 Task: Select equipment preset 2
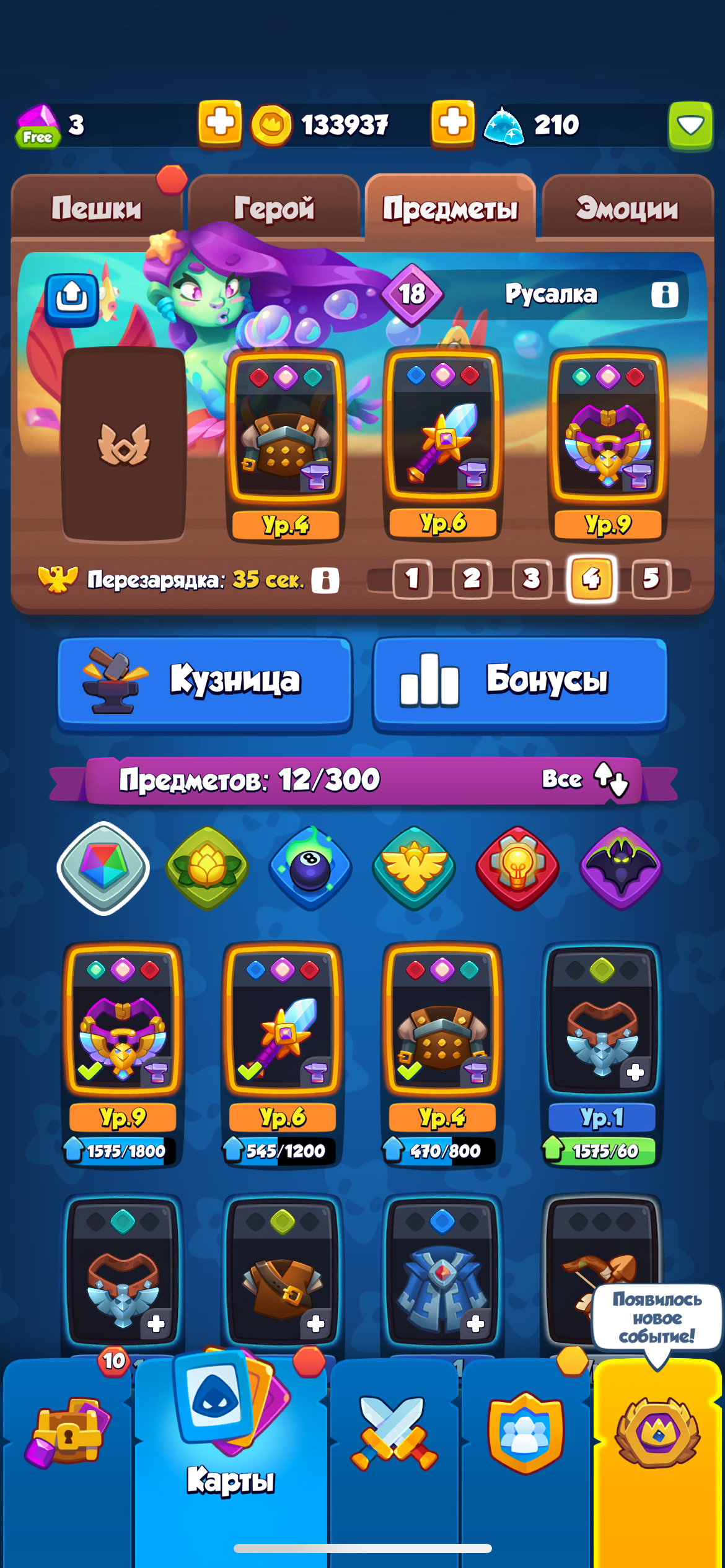tap(472, 579)
